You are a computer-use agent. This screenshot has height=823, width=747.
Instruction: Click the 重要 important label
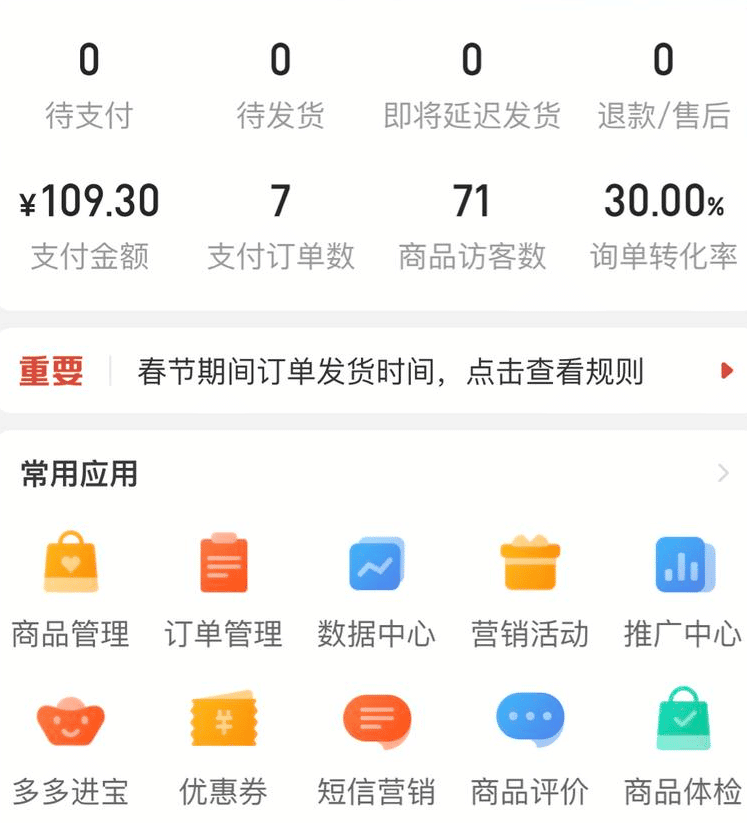click(x=50, y=369)
